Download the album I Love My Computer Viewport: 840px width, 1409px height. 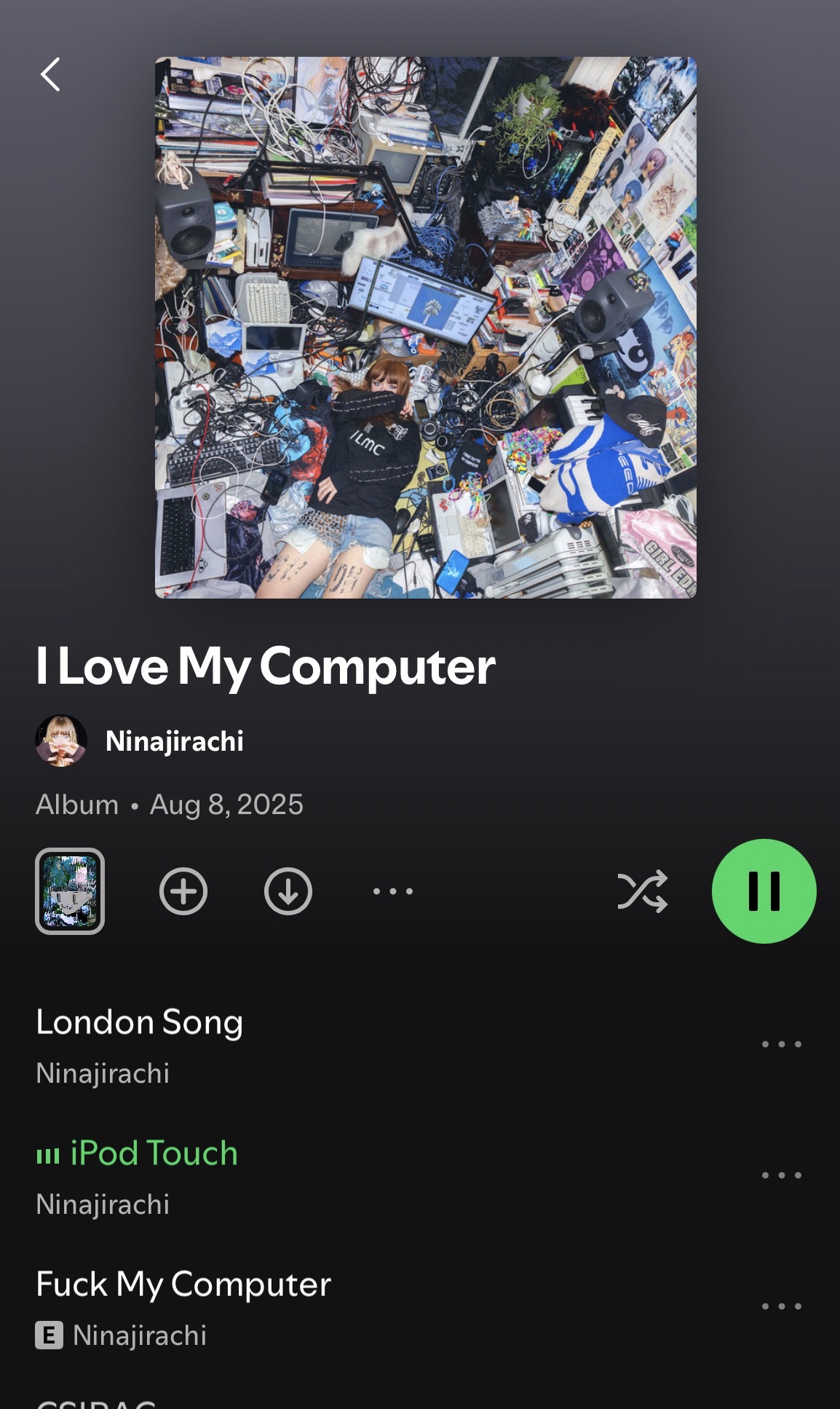coord(288,891)
